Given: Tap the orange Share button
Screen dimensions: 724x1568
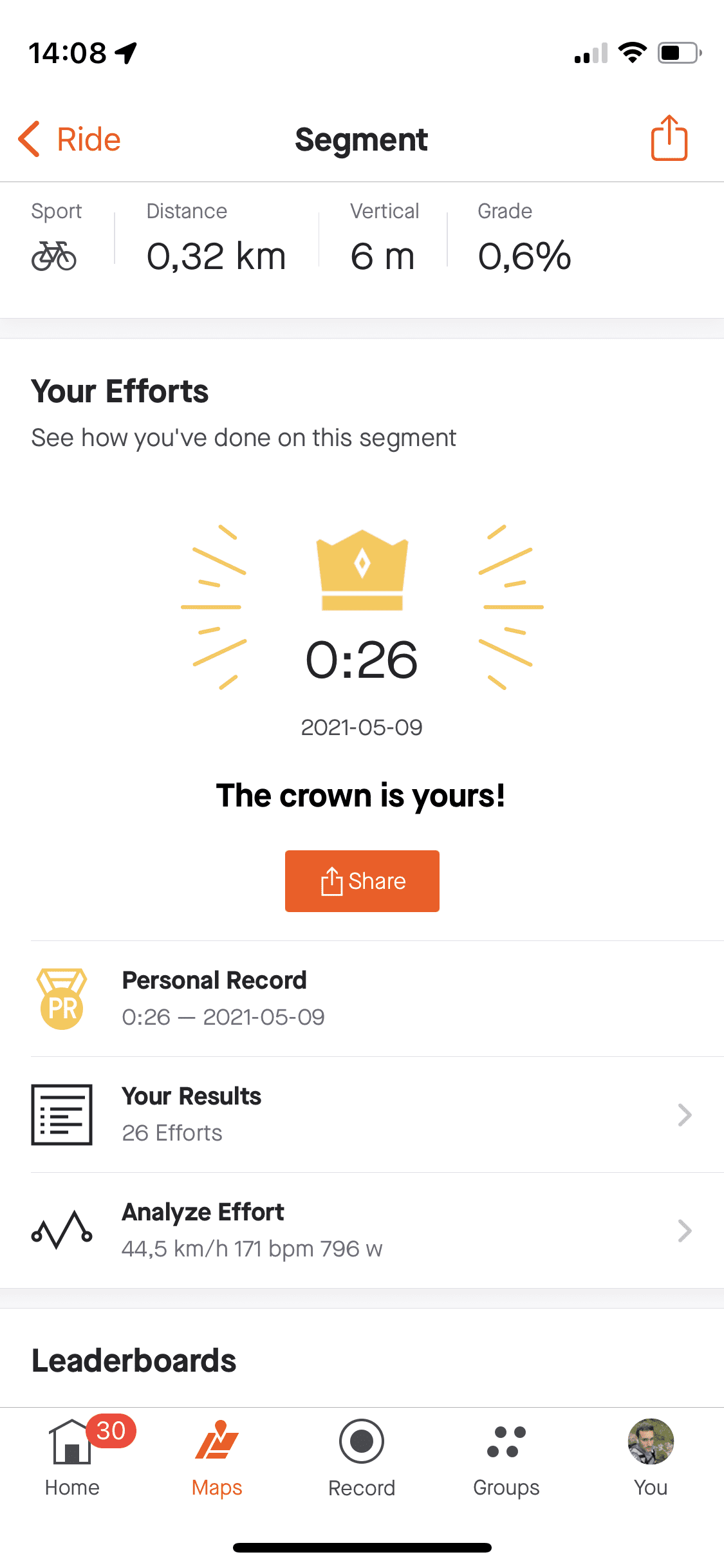Looking at the screenshot, I should coord(362,881).
